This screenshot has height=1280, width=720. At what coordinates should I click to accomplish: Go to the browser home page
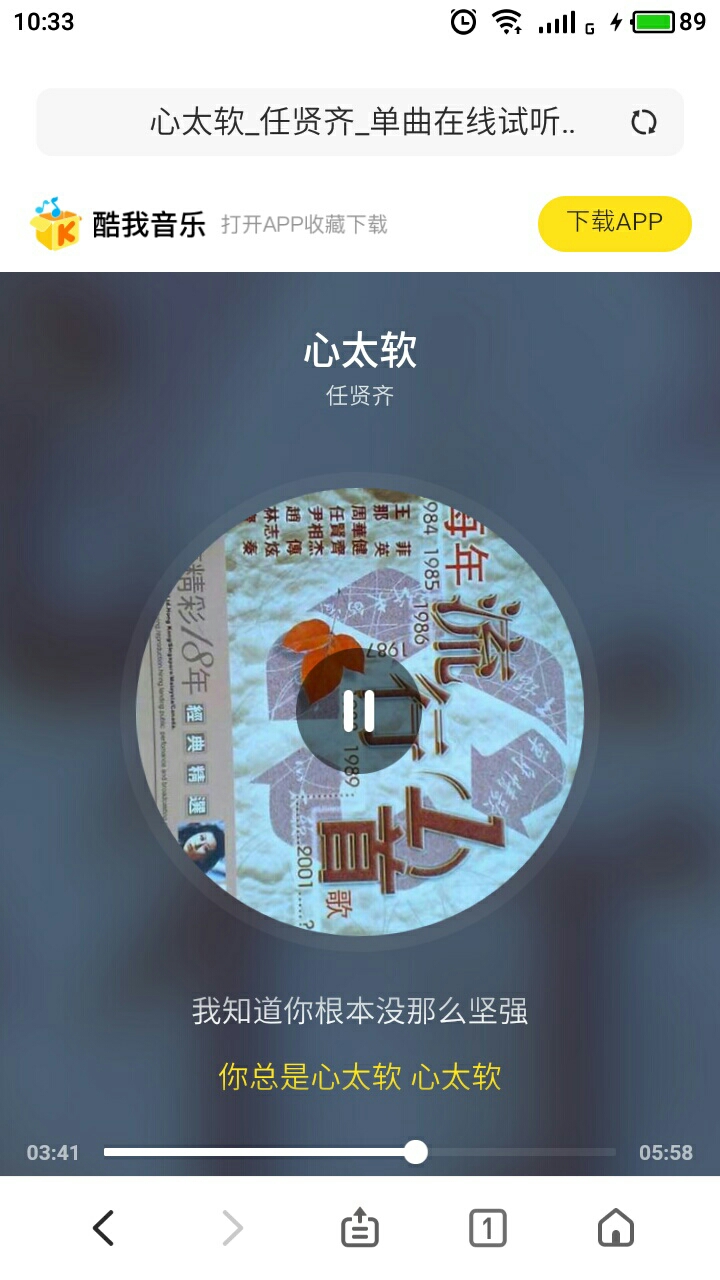[x=615, y=1228]
